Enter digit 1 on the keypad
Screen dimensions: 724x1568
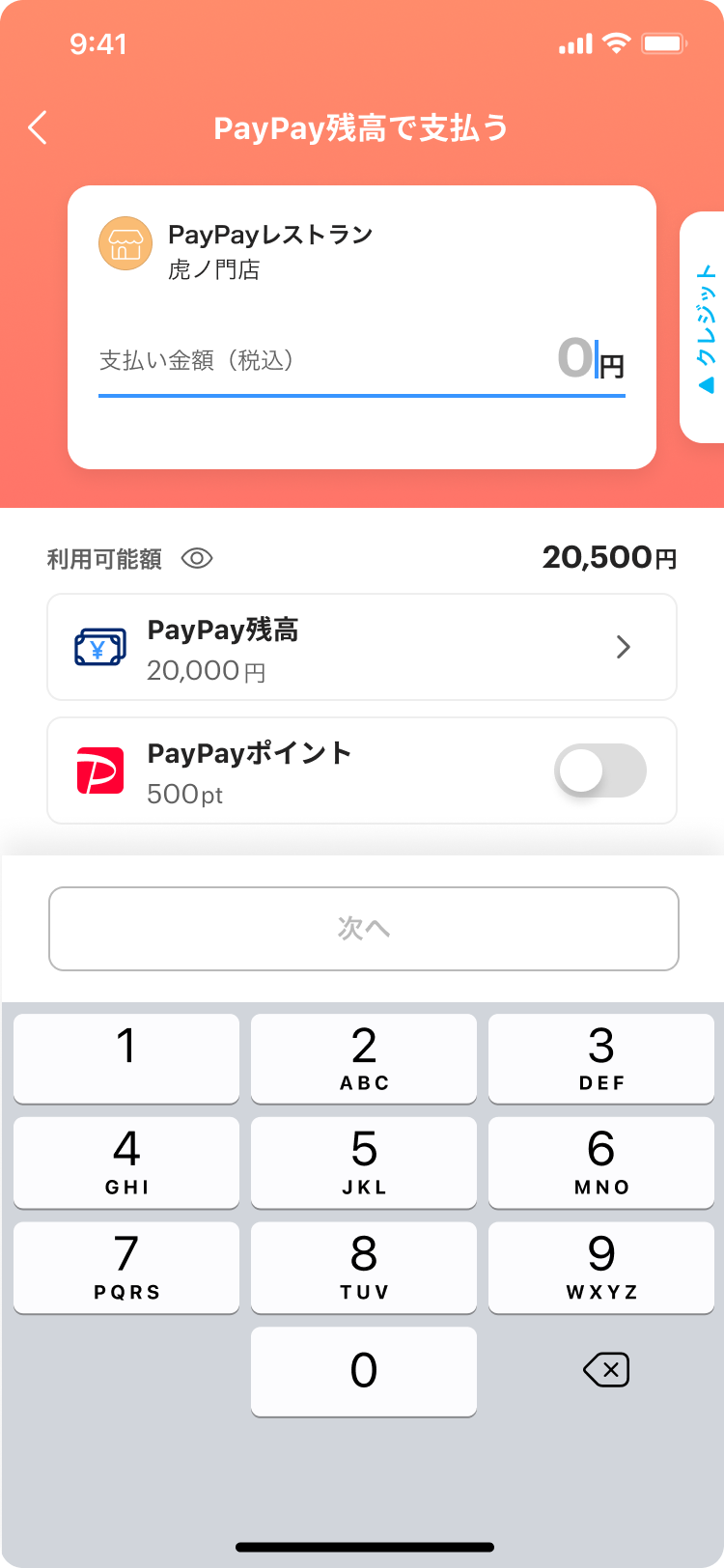coord(126,1058)
